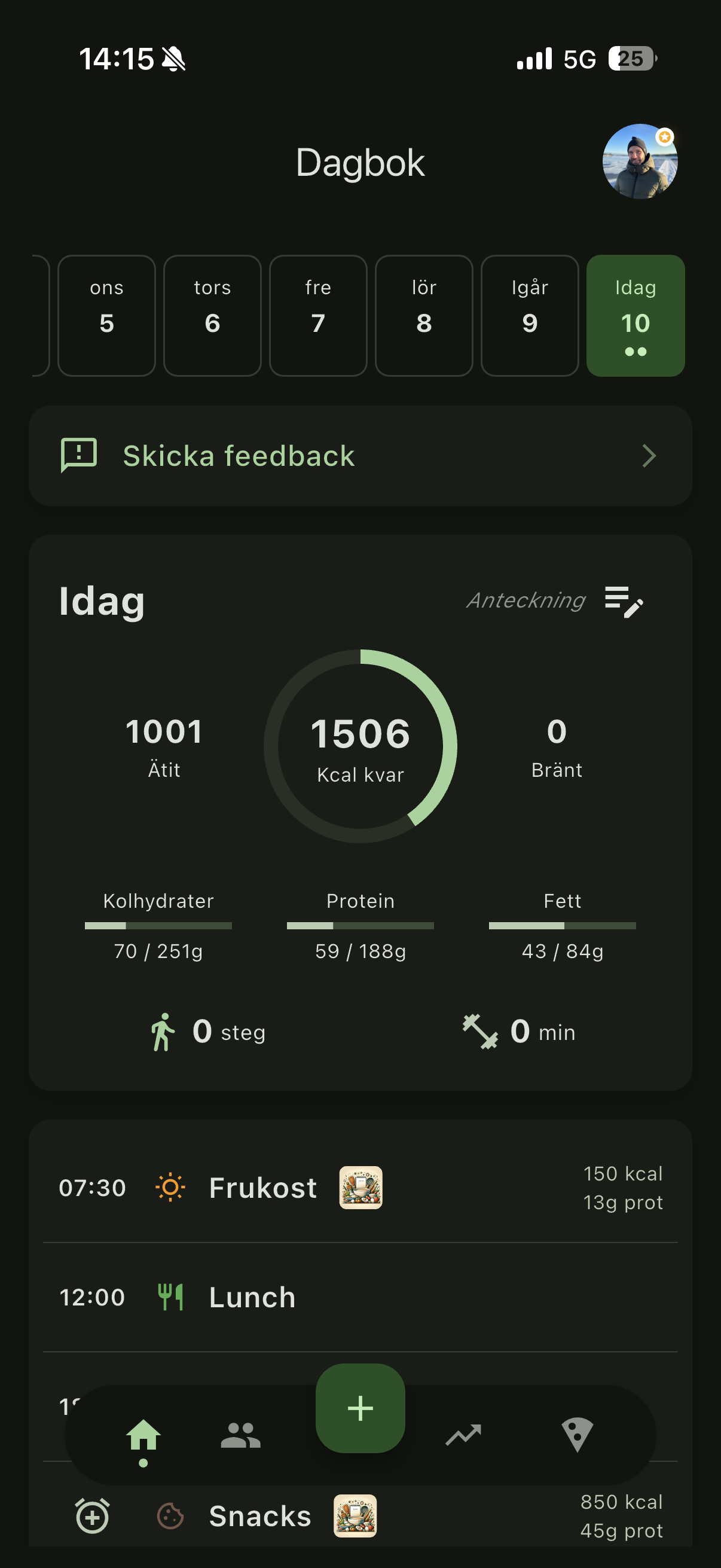721x1568 pixels.
Task: Select the fork icon beside Lunch
Action: (x=171, y=1296)
